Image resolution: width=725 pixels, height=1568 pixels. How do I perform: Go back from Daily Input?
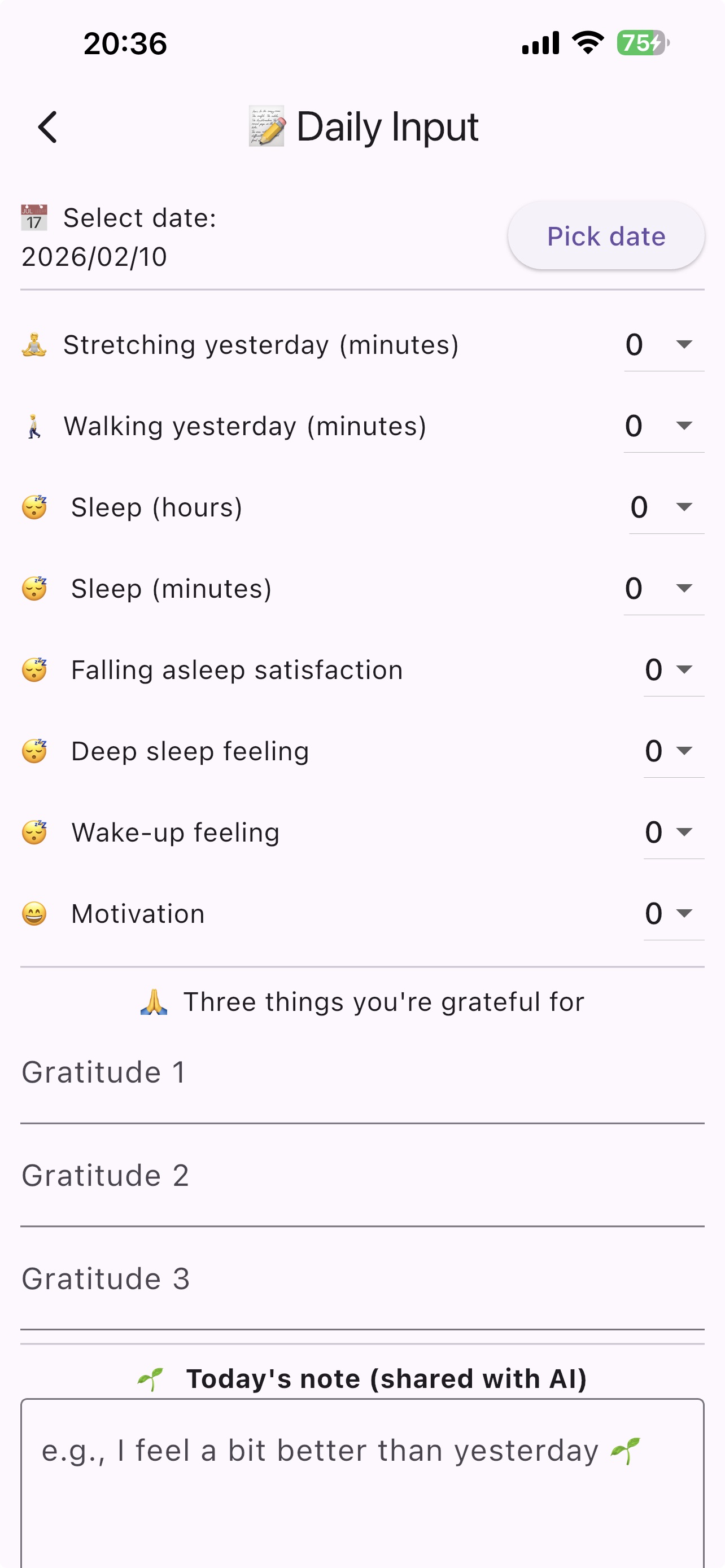pyautogui.click(x=47, y=127)
